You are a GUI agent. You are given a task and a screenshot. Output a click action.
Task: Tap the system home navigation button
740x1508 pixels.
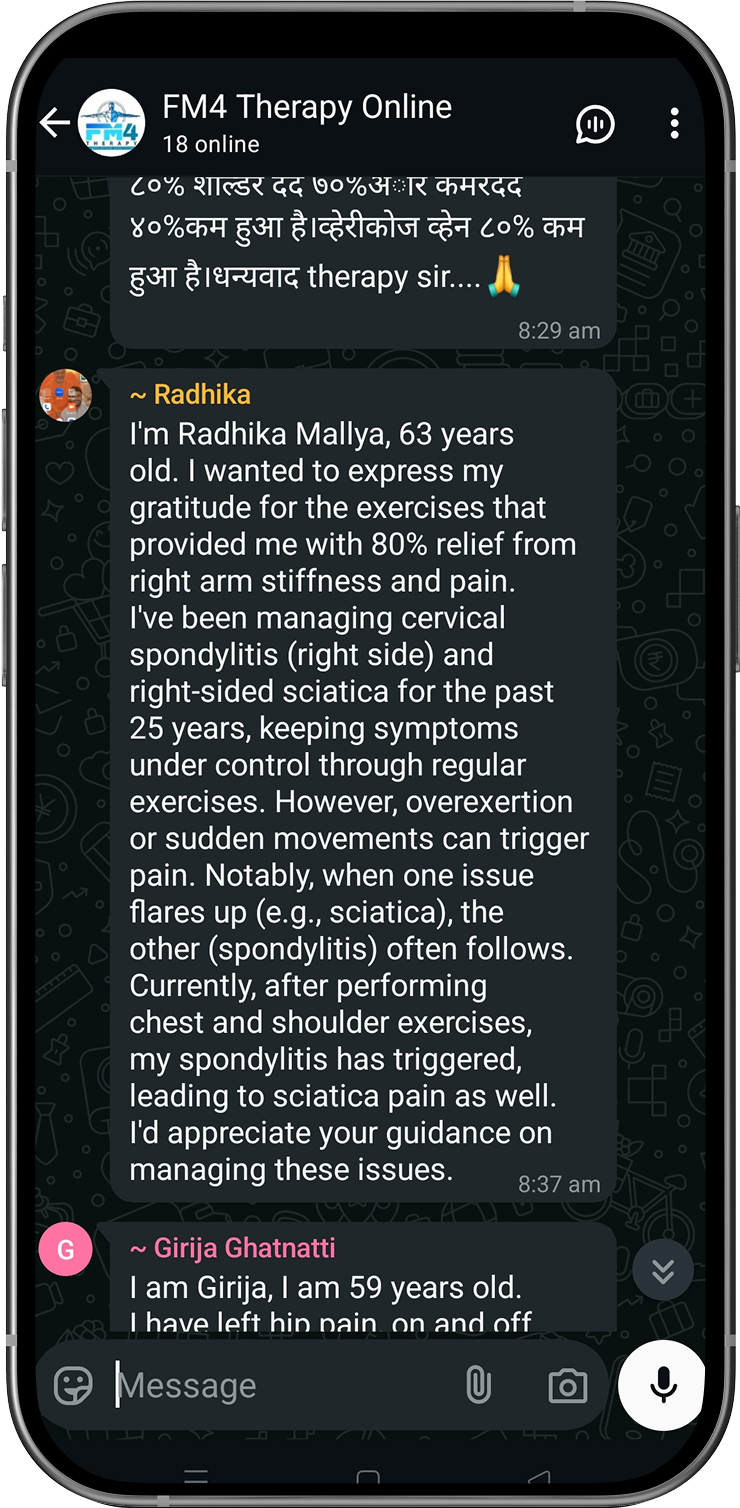pos(368,1478)
